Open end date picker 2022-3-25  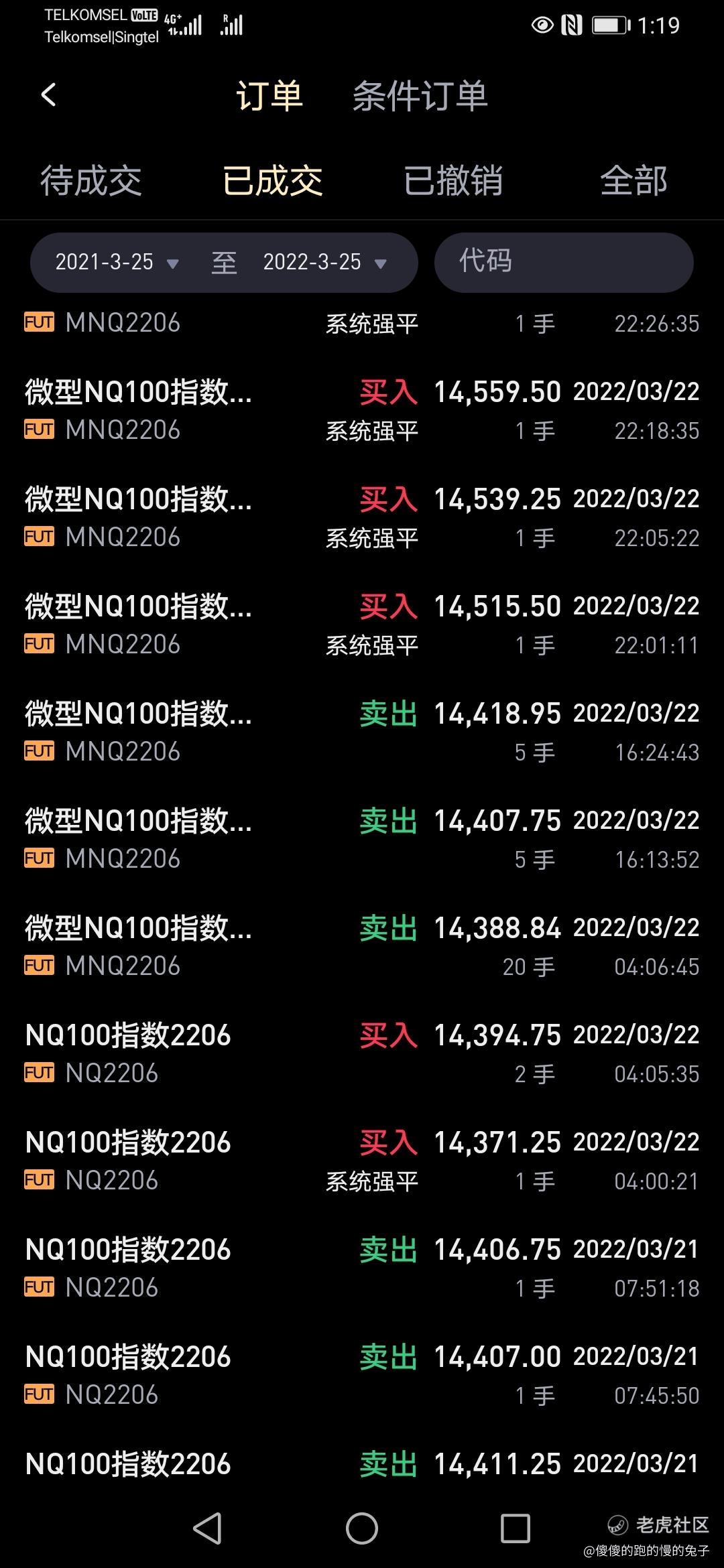click(324, 262)
